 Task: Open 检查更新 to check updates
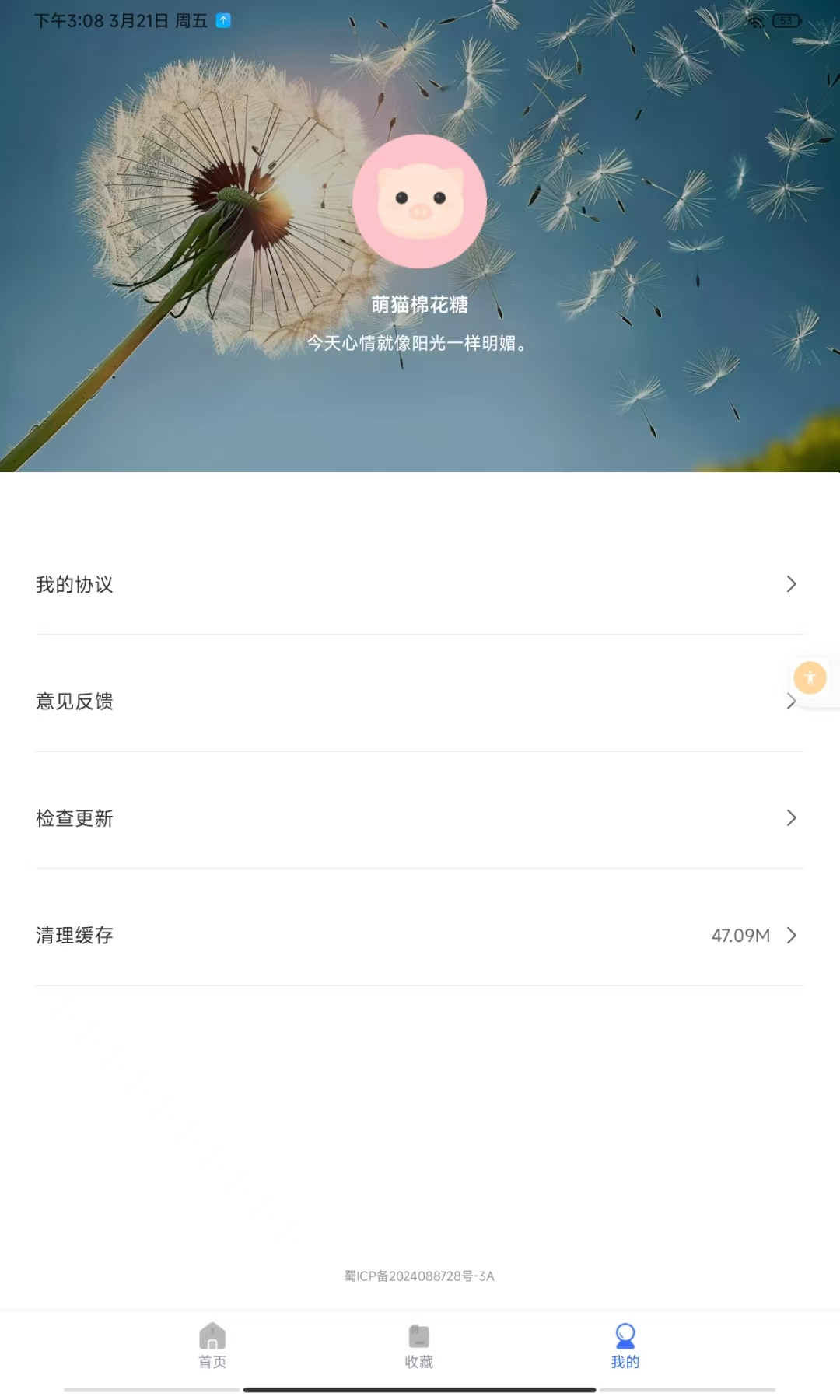[74, 818]
